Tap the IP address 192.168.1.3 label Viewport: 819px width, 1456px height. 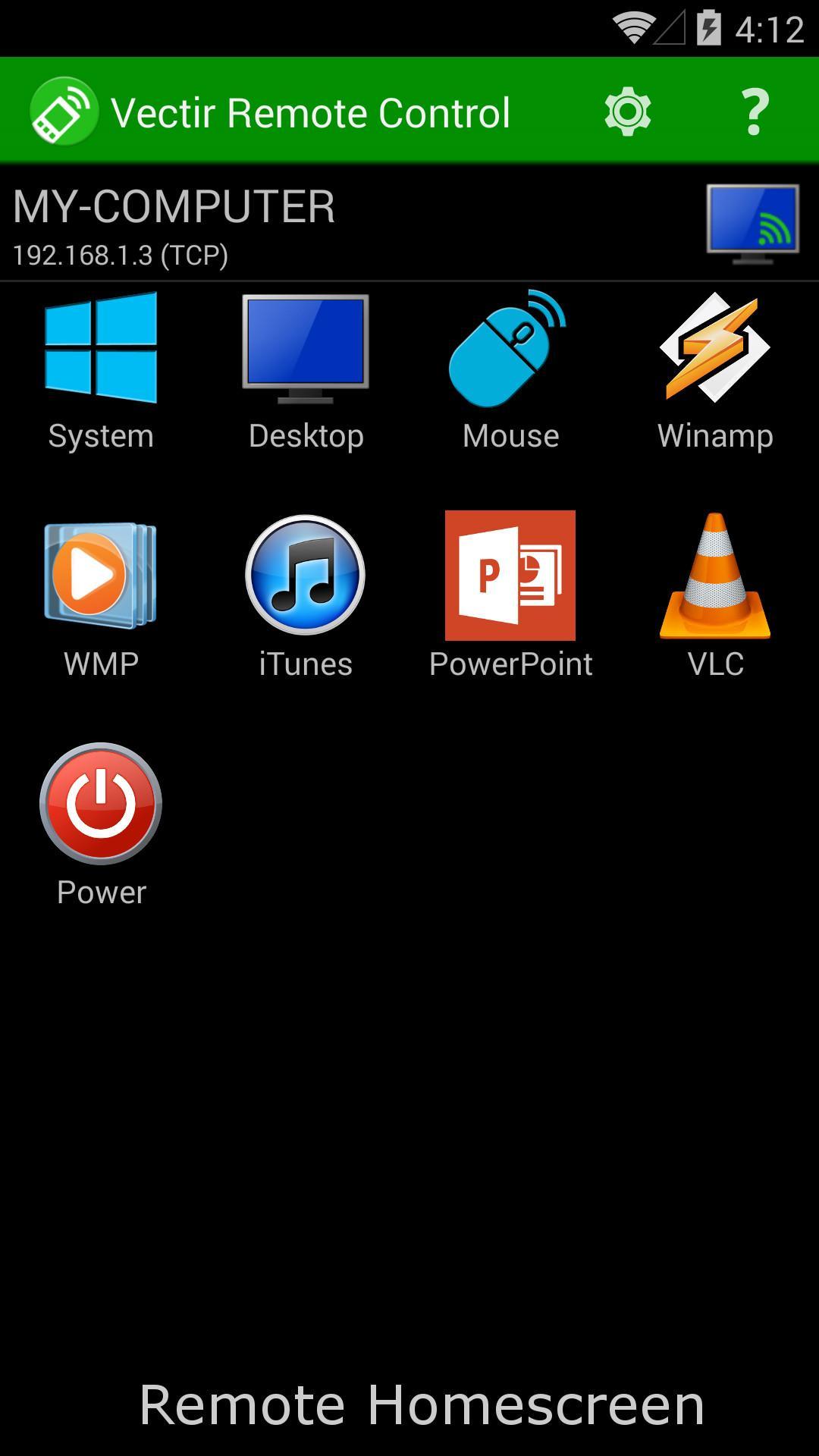tap(118, 256)
